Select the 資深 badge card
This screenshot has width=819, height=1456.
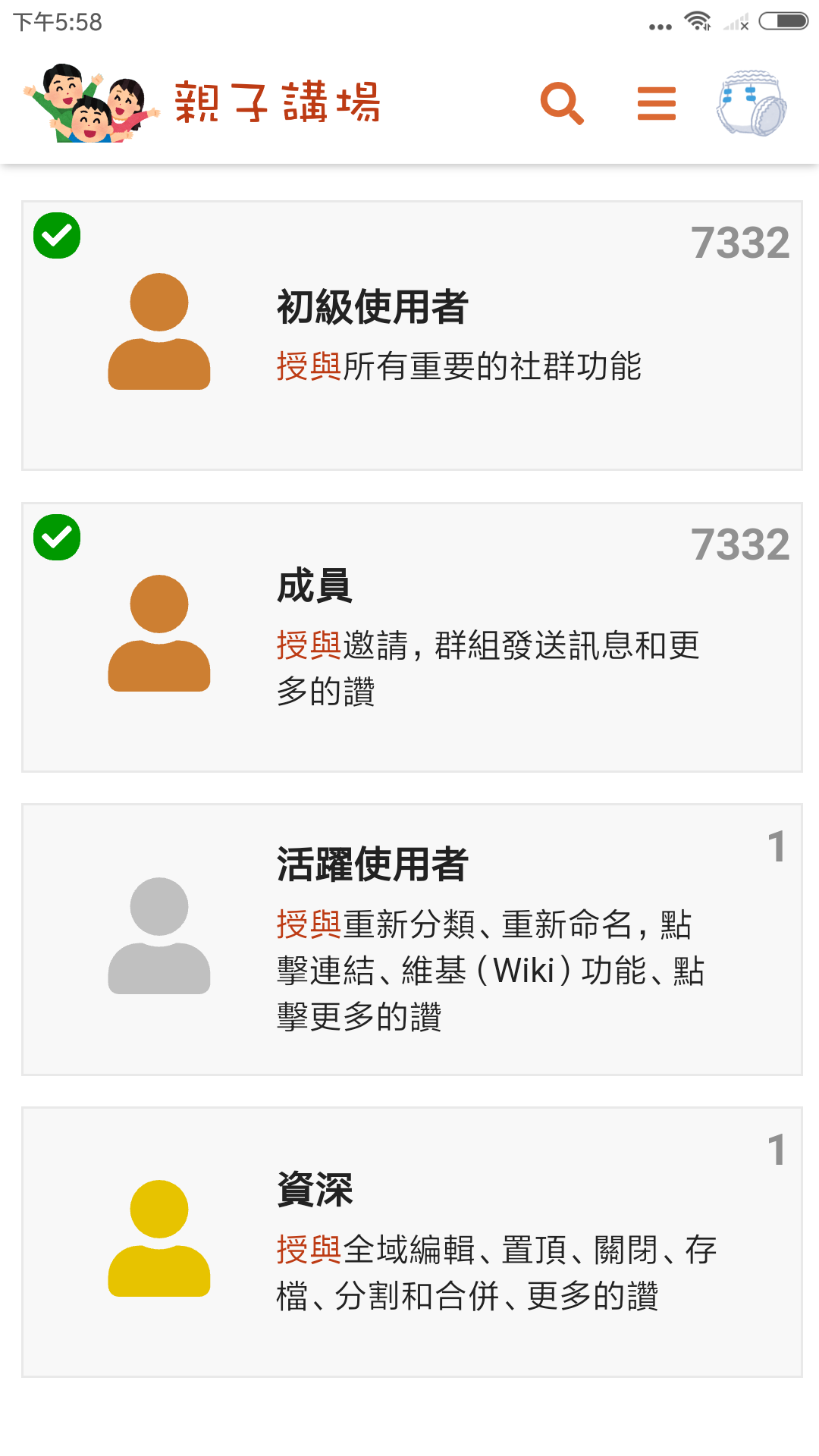coord(412,1242)
